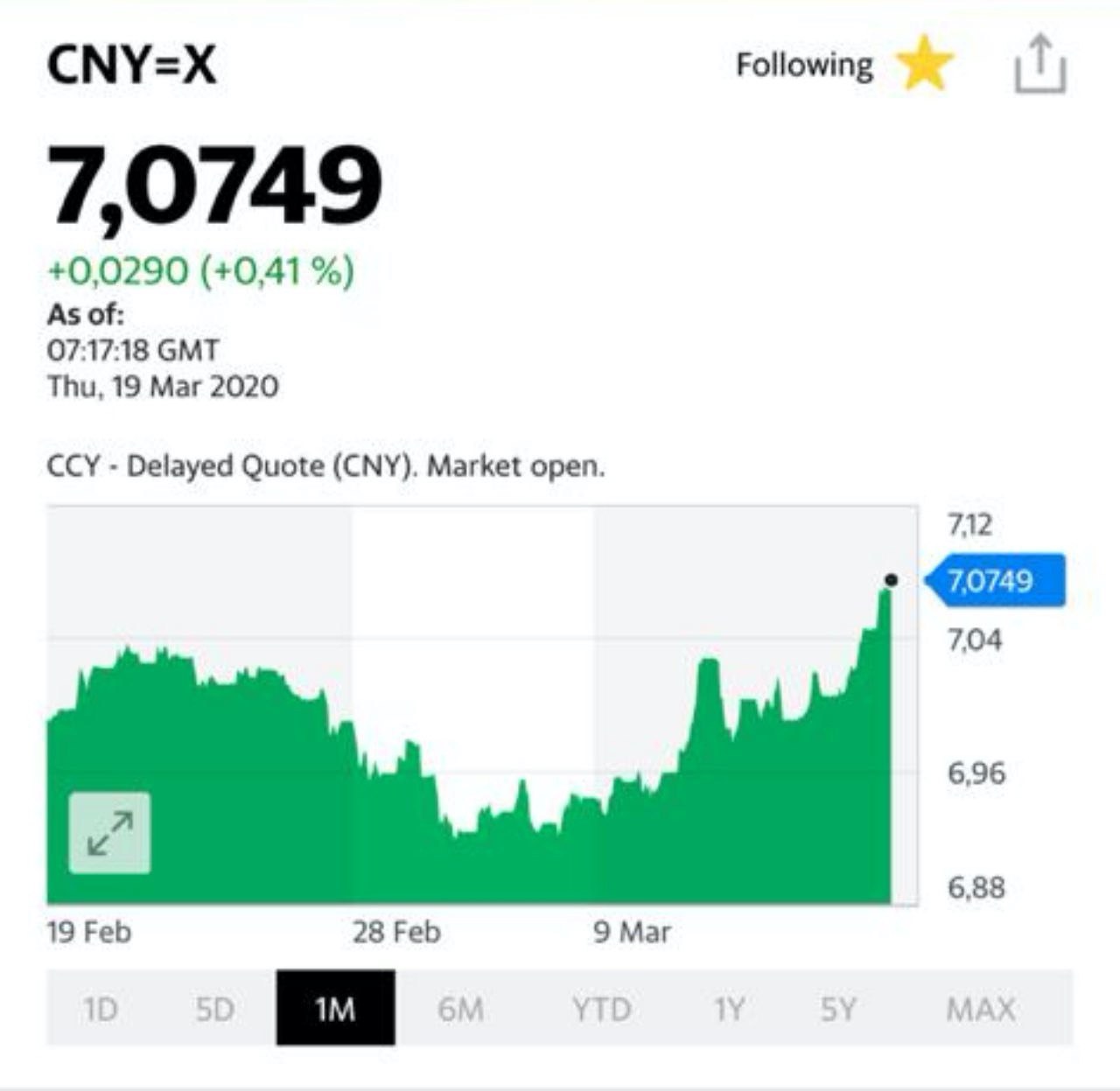Expand the chart to full screen

point(109,833)
